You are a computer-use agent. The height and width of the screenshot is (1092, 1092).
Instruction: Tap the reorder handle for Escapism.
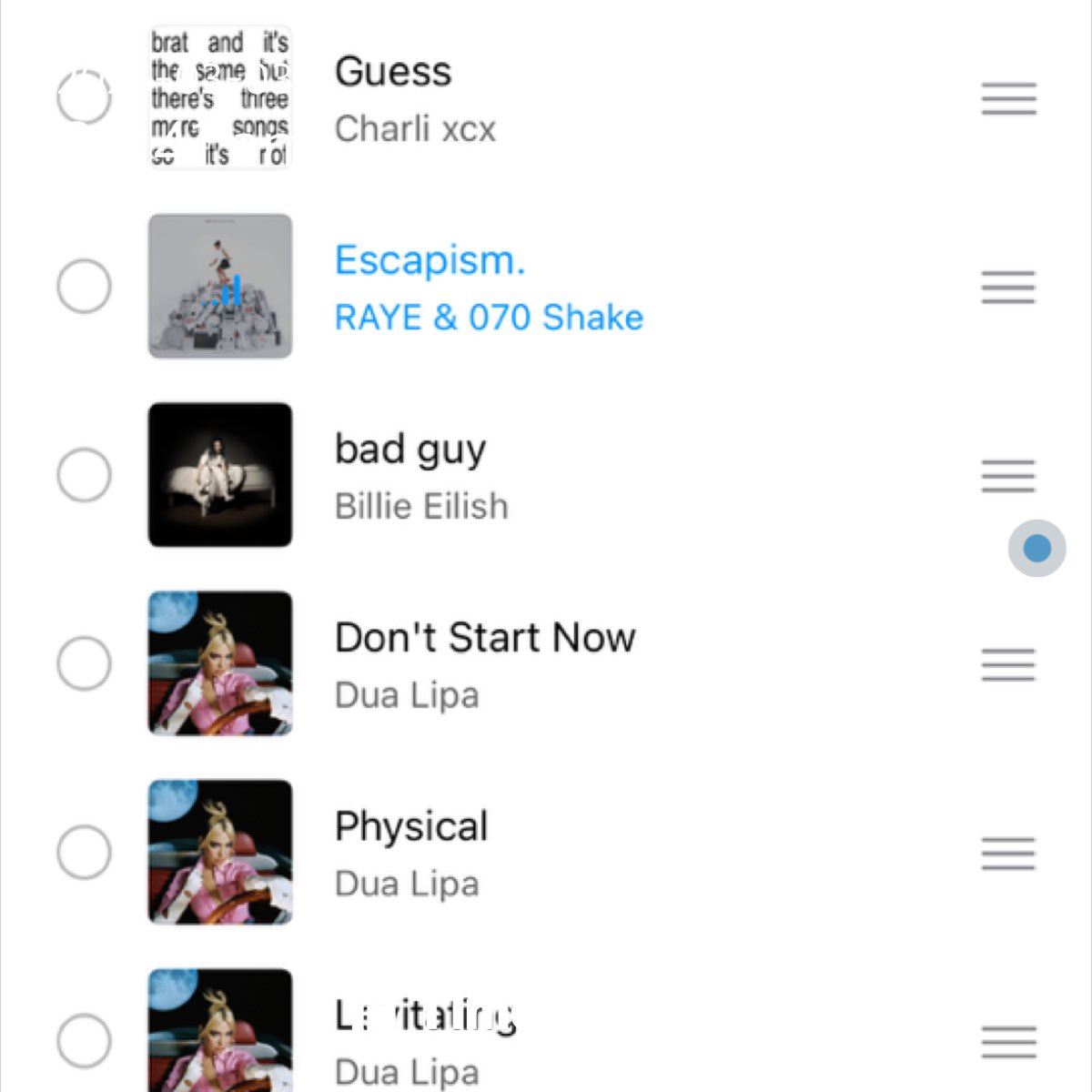[x=1008, y=288]
